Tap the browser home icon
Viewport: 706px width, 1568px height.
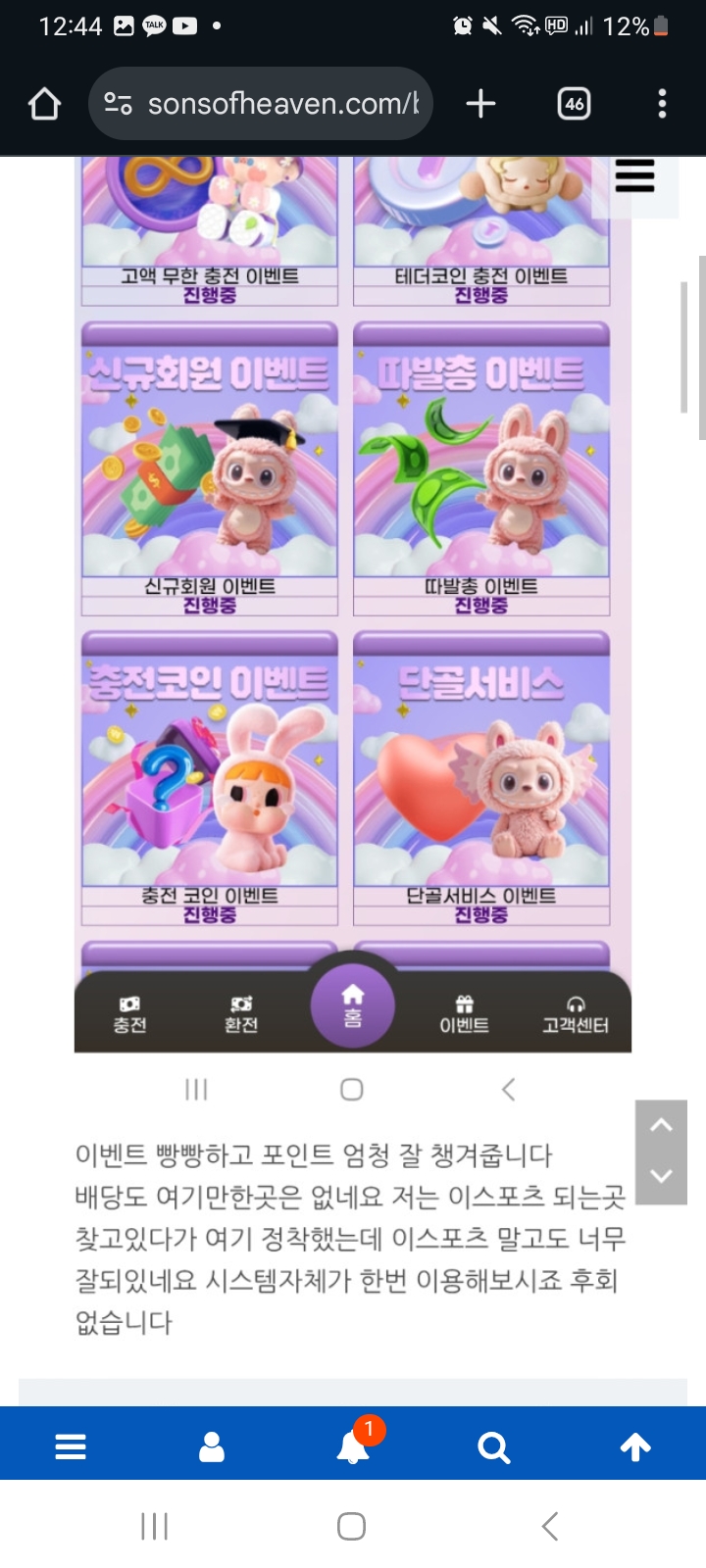(44, 104)
